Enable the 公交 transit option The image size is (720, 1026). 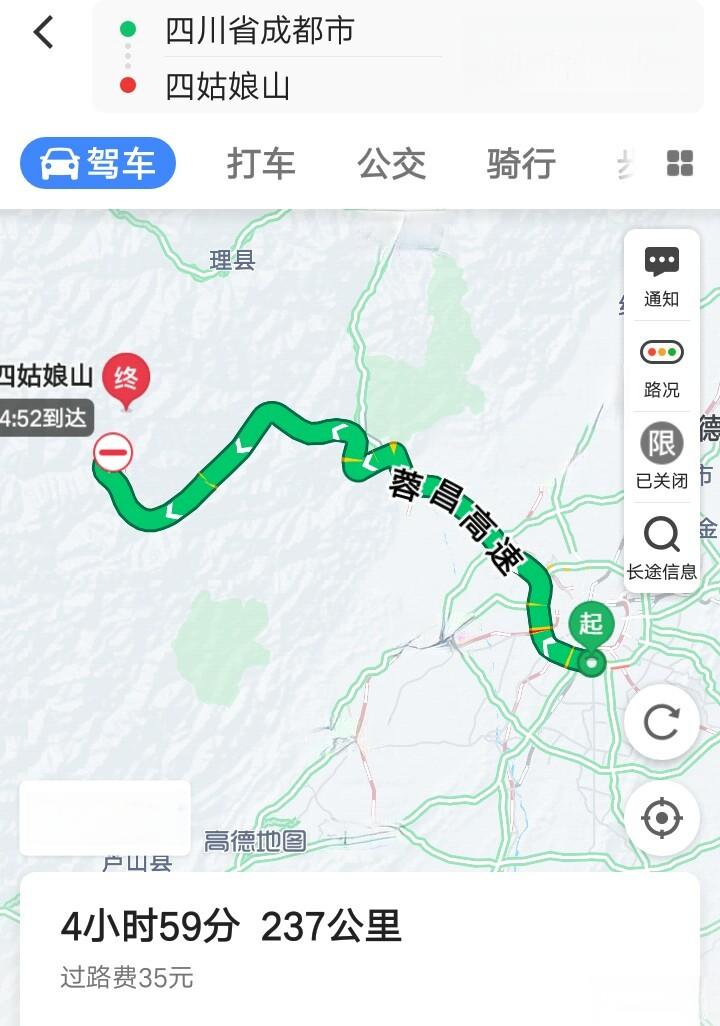pos(392,164)
